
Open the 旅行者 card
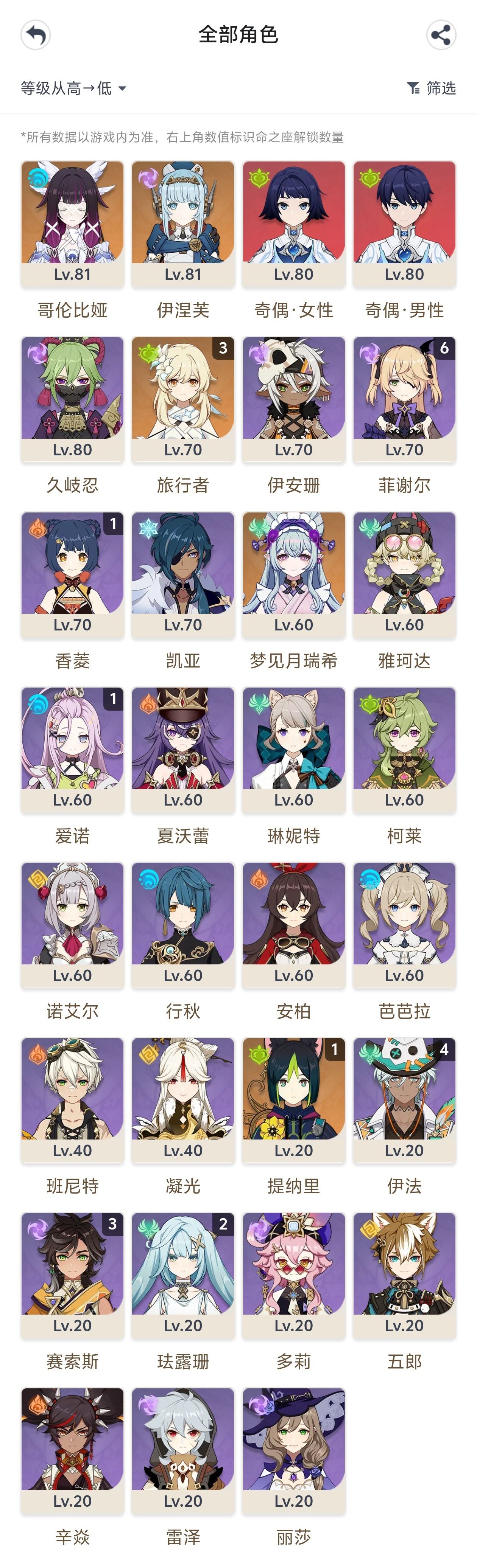(183, 399)
